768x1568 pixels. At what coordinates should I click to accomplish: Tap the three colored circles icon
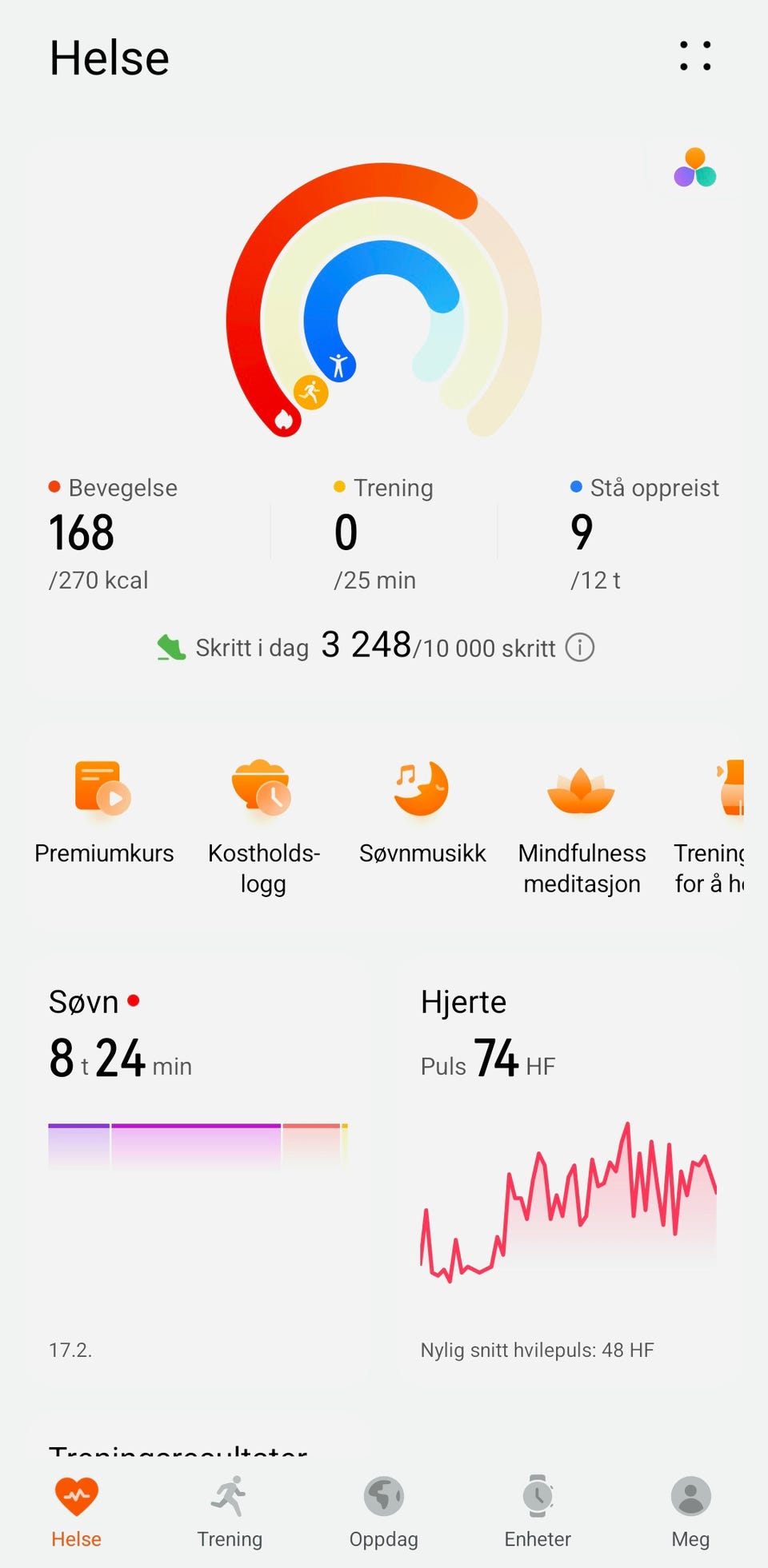694,167
